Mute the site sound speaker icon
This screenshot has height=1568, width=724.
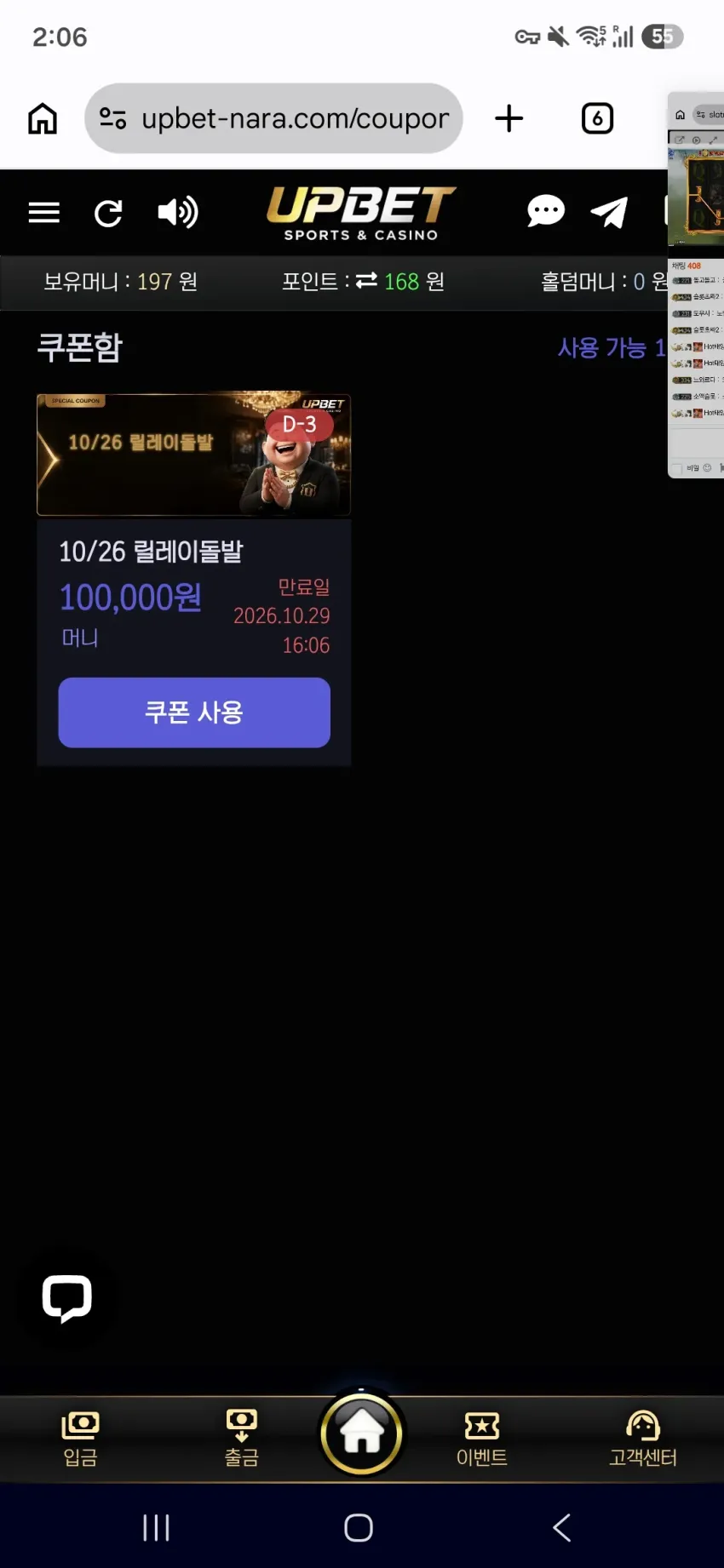click(178, 212)
